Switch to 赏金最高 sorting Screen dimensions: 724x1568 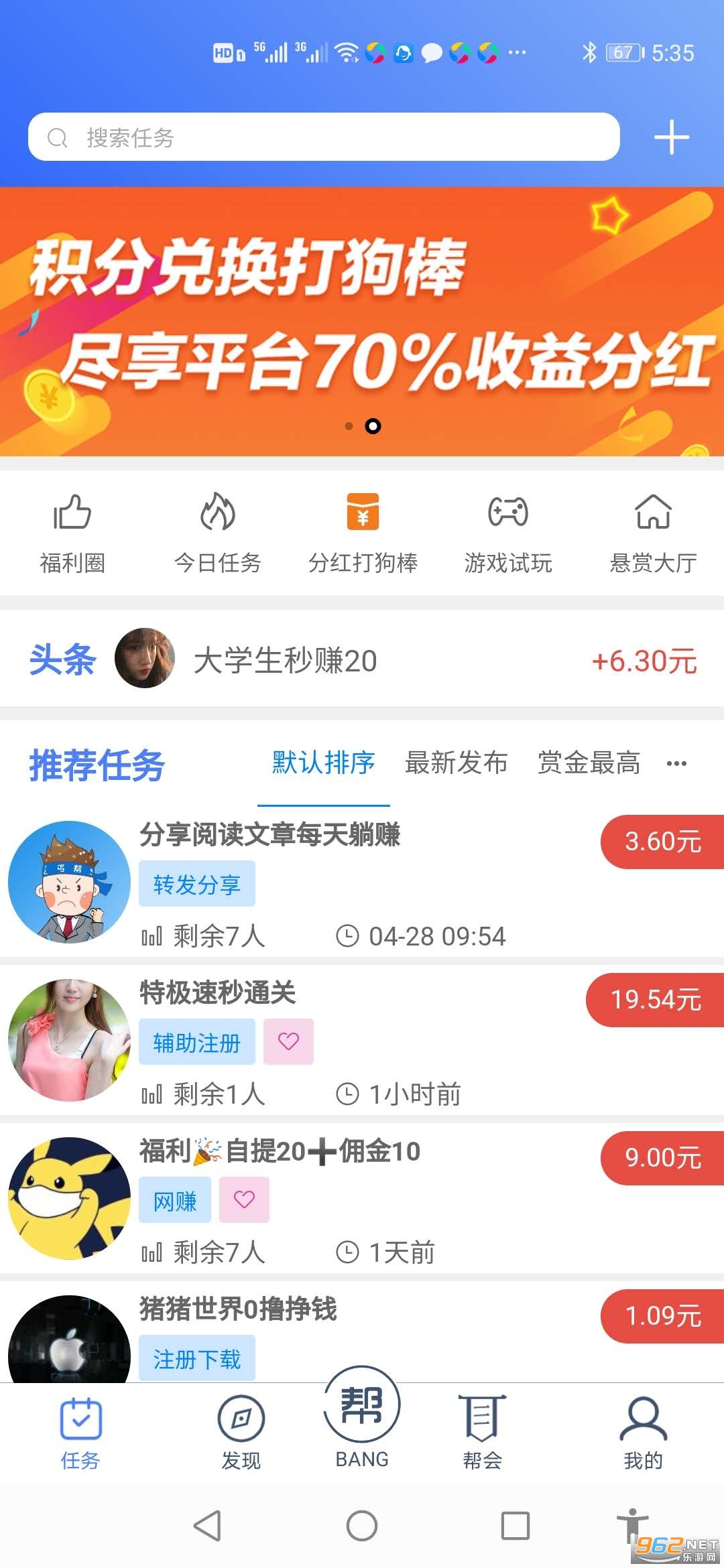click(x=589, y=763)
